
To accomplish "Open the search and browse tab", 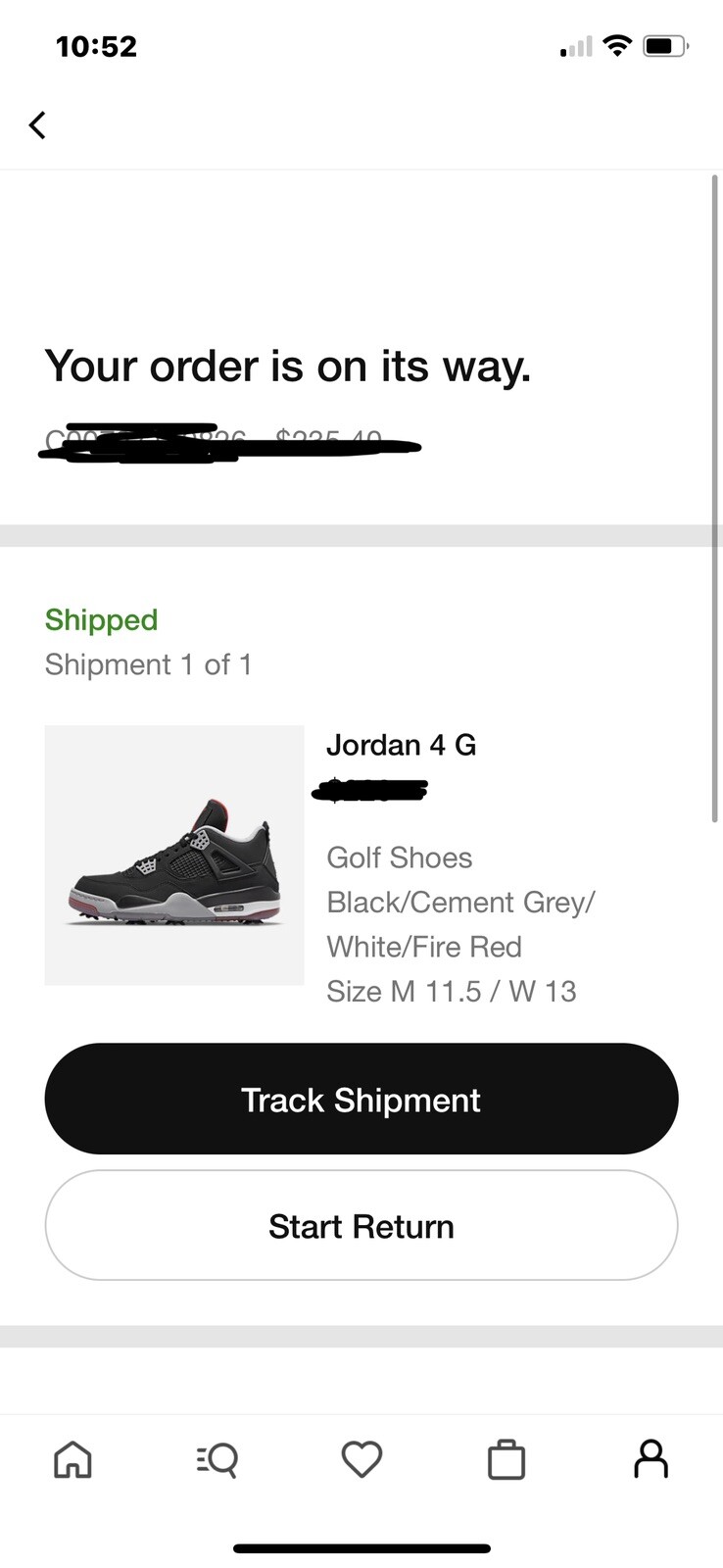I will 217,1459.
